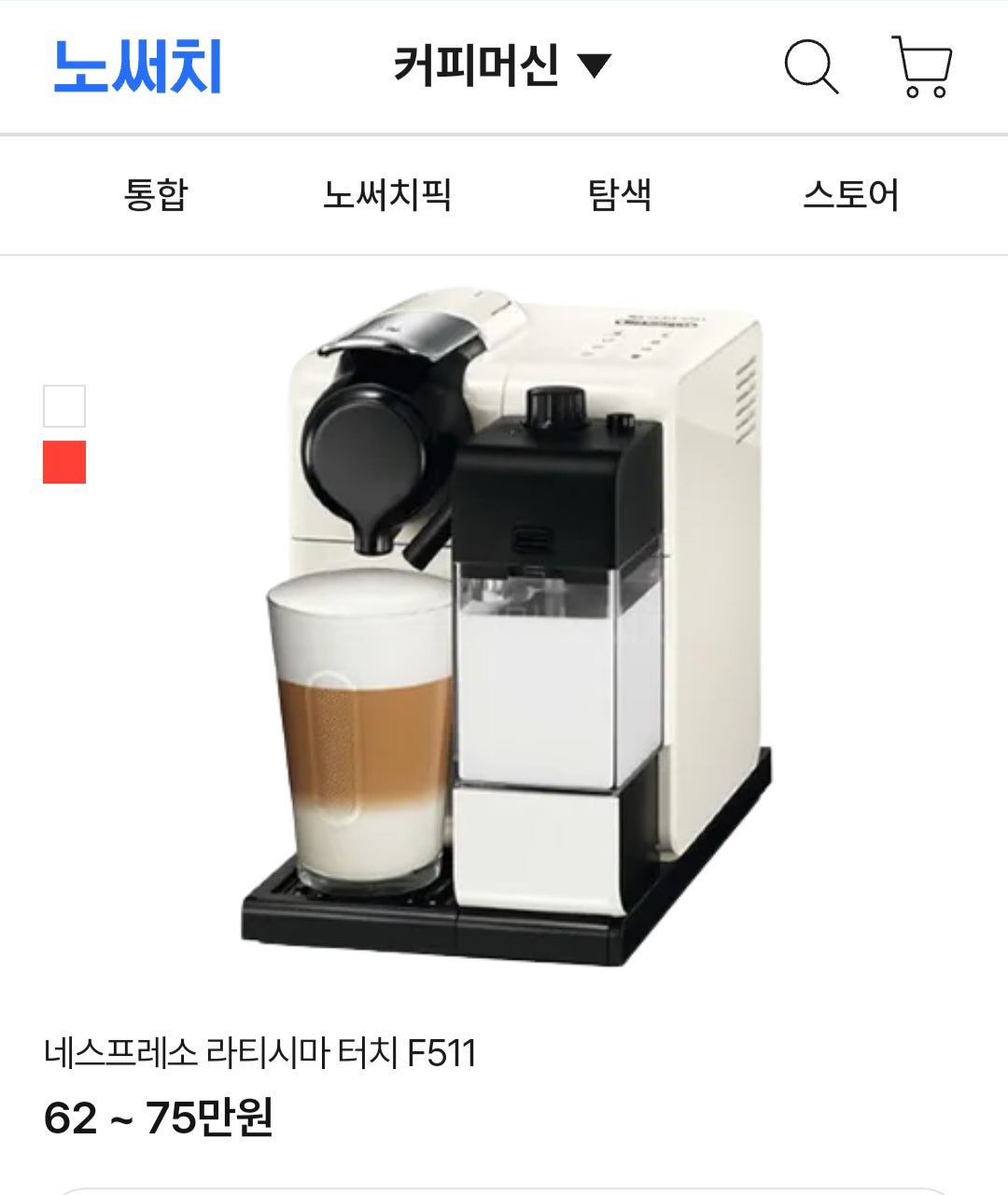Open the search magnifier icon
Viewport: 1008px width, 1195px height.
[810, 66]
